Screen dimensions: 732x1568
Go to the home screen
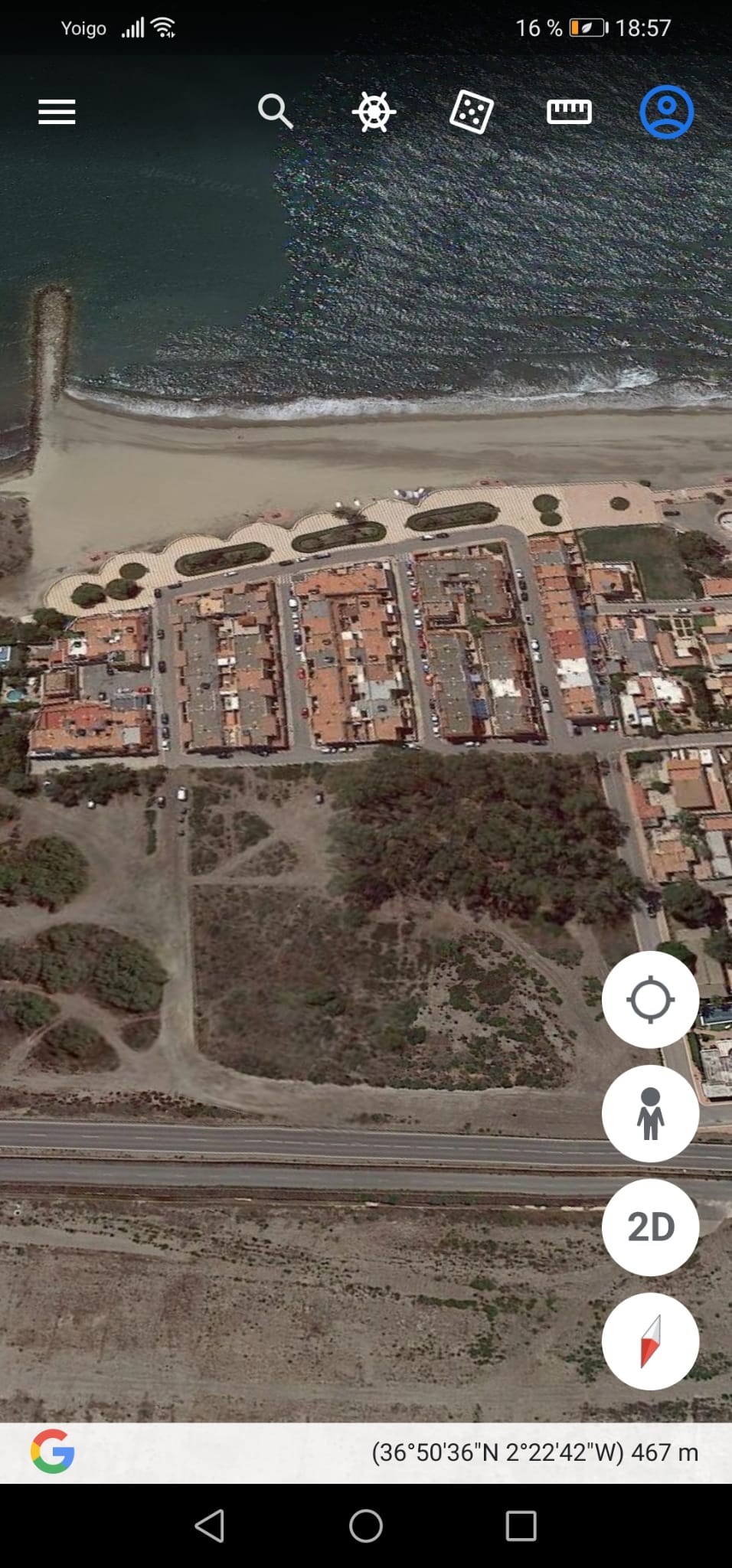click(x=366, y=1526)
